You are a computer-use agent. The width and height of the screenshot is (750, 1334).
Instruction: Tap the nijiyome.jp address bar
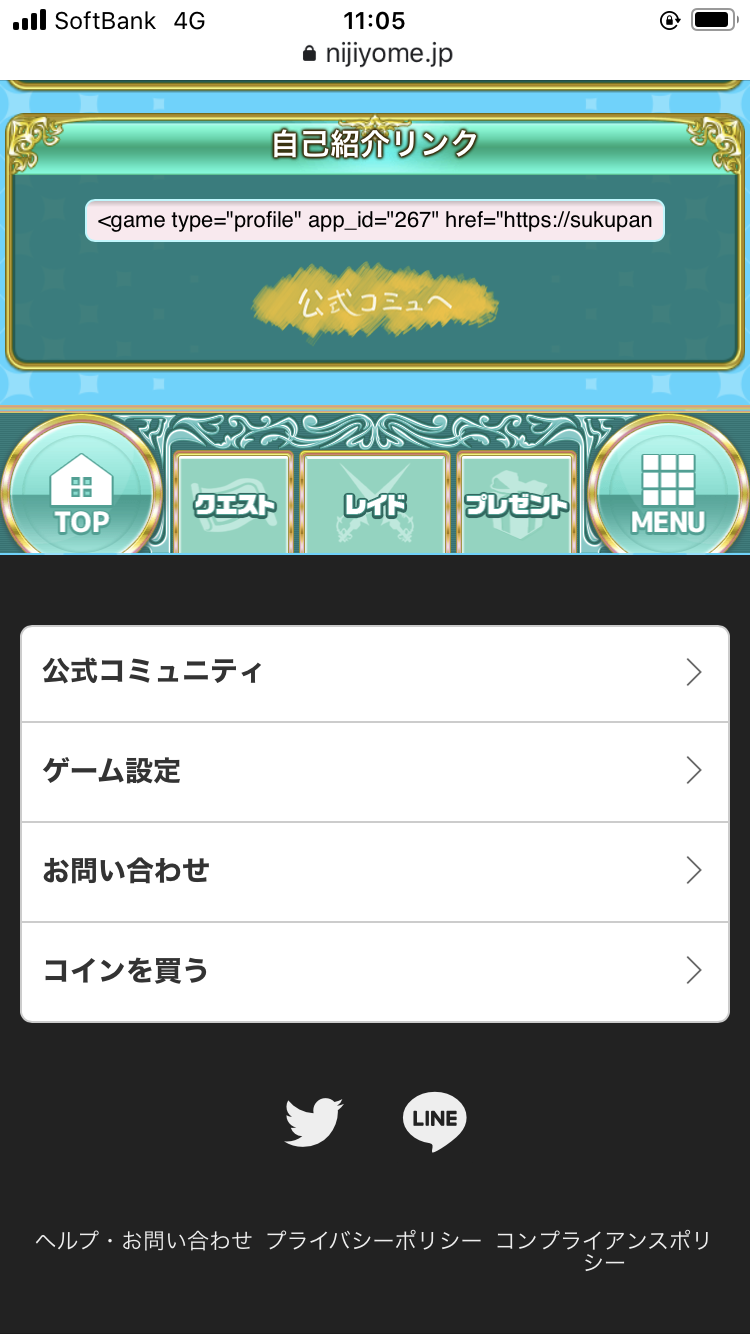[x=378, y=53]
